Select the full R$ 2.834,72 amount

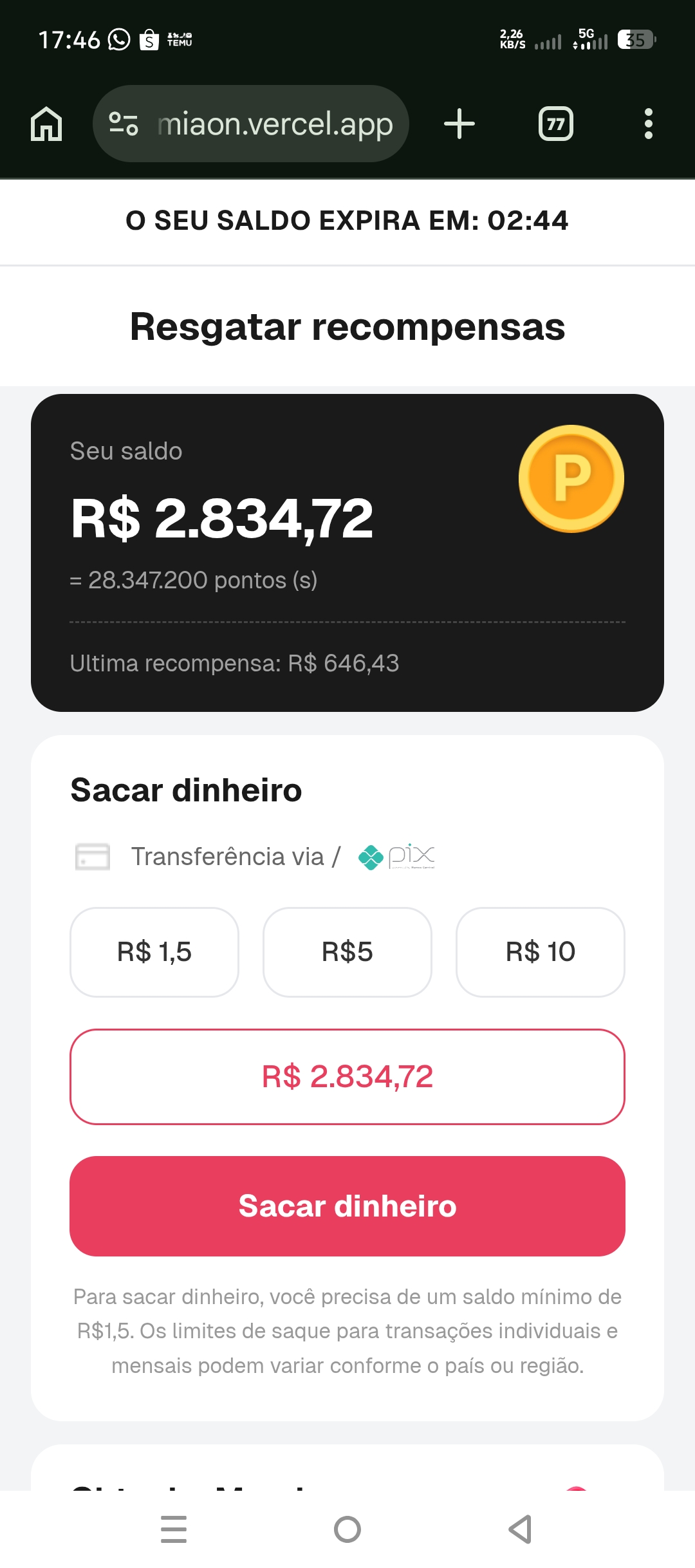tap(347, 1077)
